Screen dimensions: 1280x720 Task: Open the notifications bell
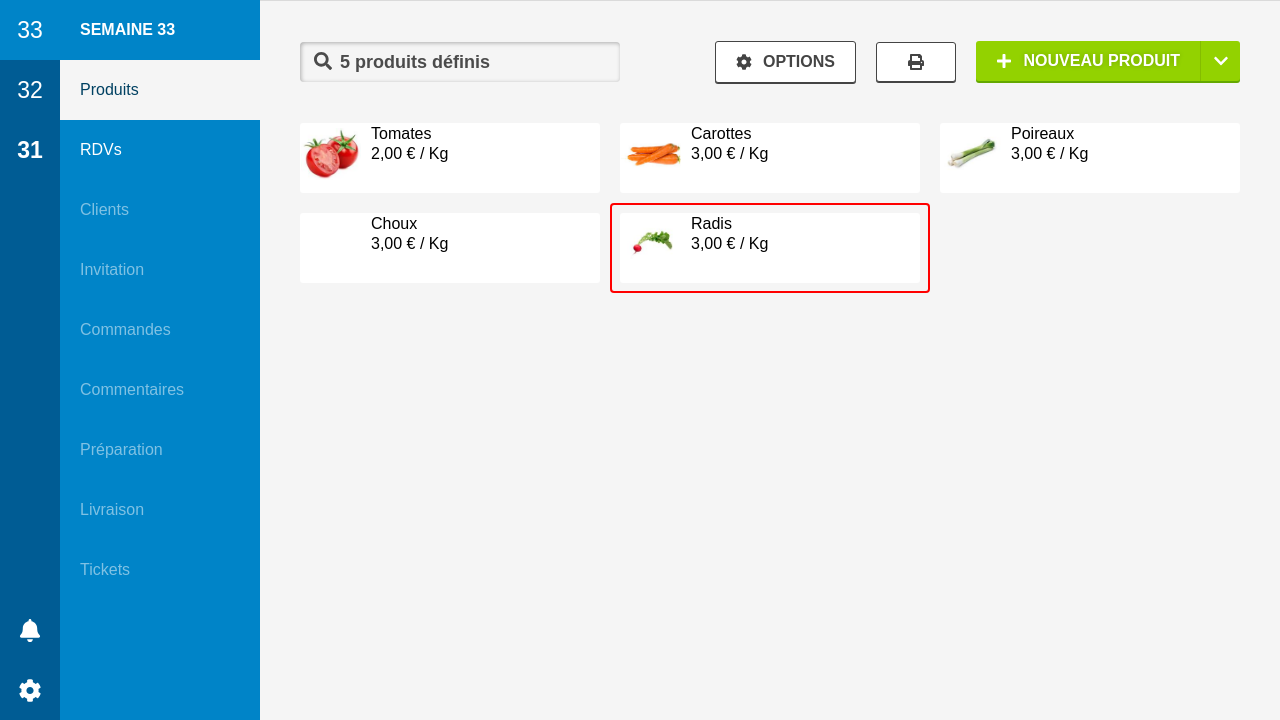click(x=30, y=630)
